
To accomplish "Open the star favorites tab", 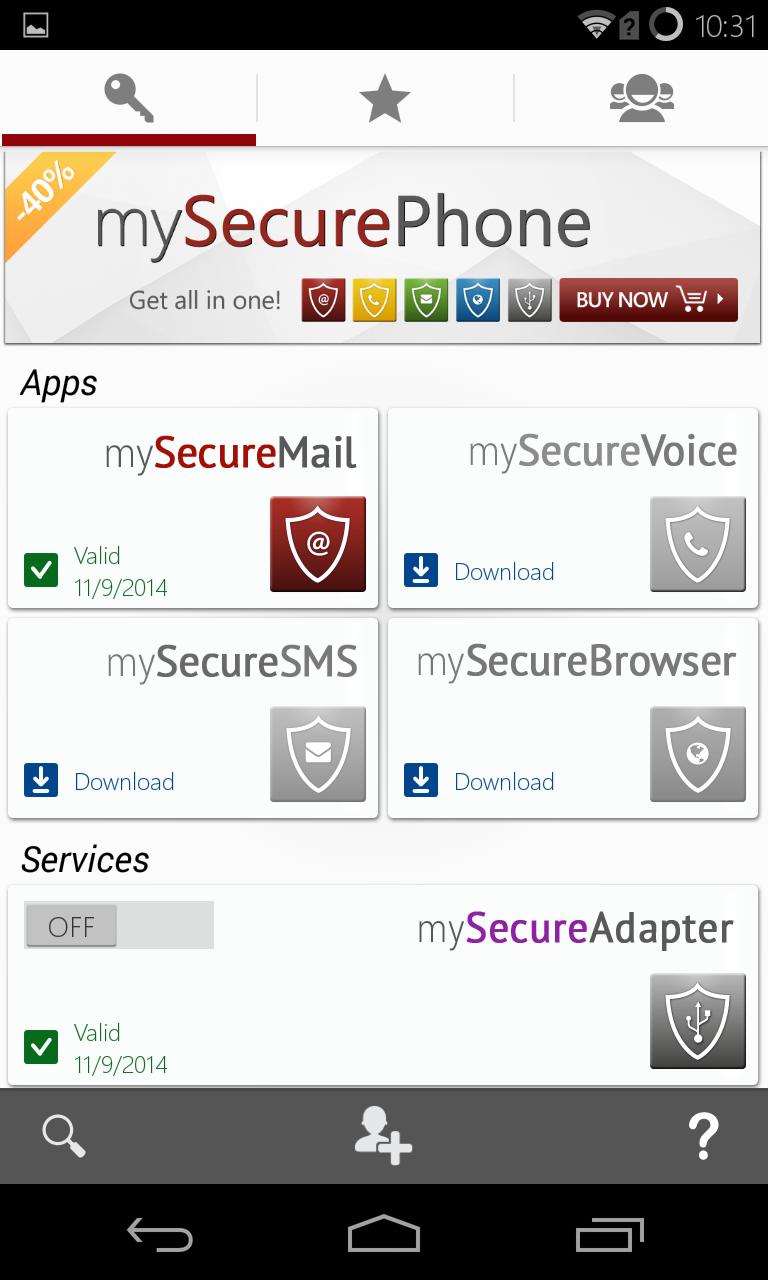I will [x=384, y=98].
